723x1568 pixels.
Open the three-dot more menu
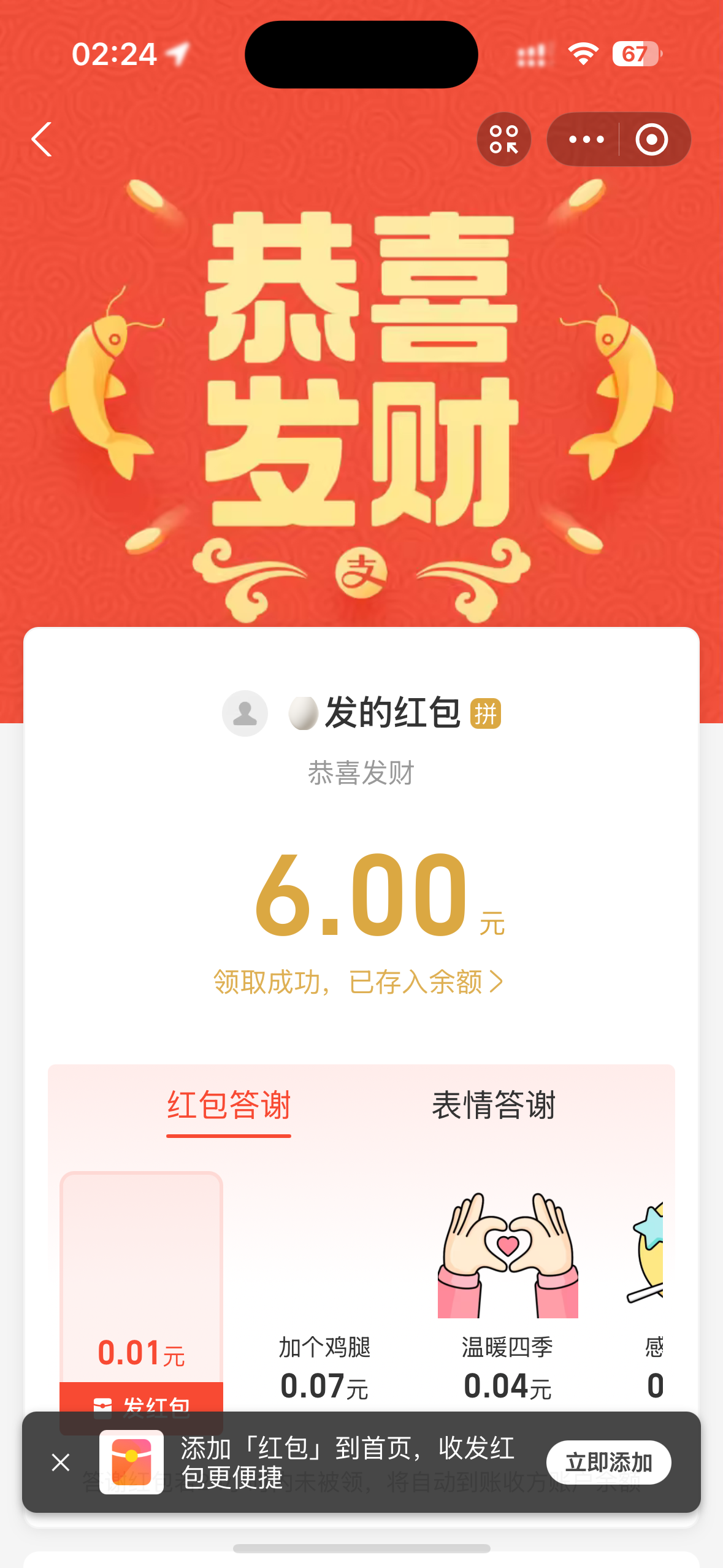586,140
